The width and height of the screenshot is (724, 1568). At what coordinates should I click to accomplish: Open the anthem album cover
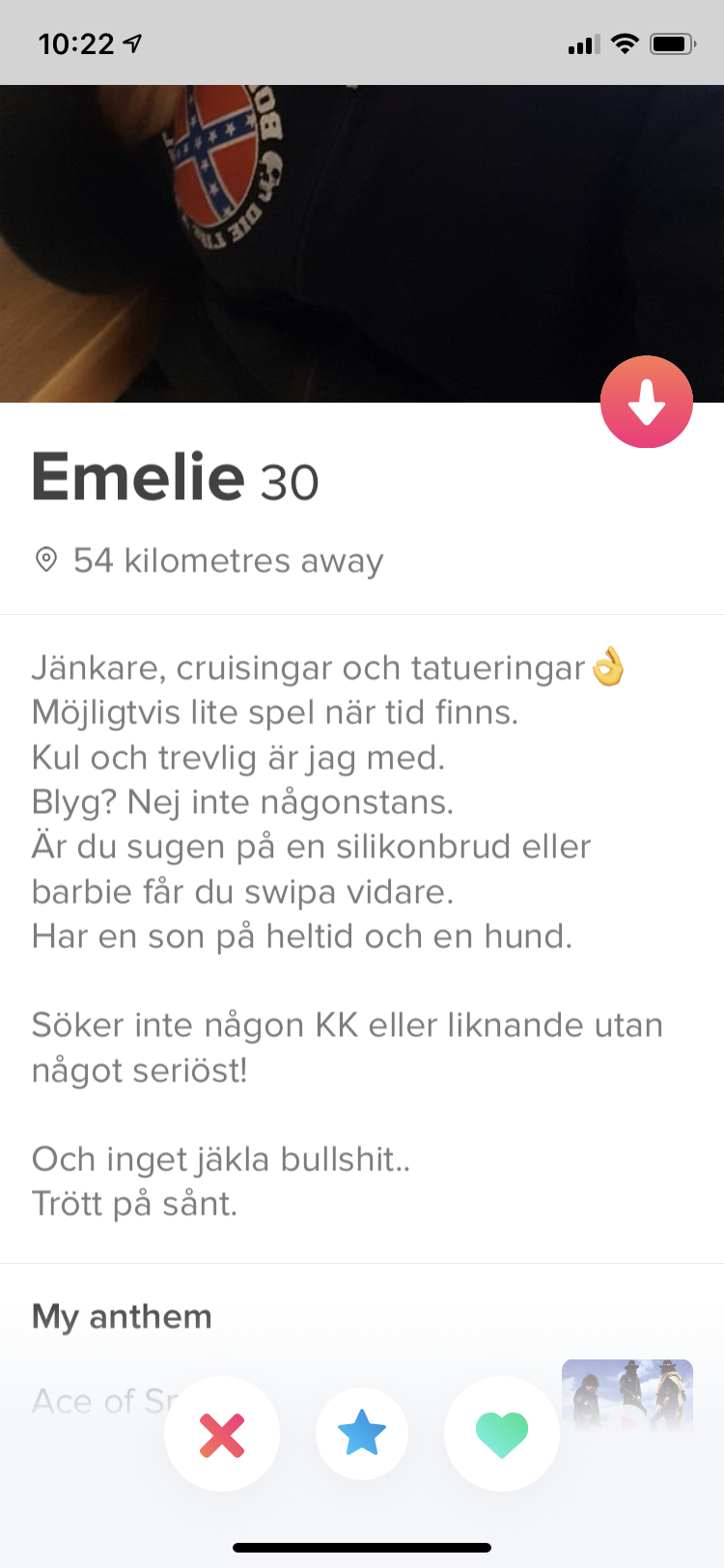627,1395
